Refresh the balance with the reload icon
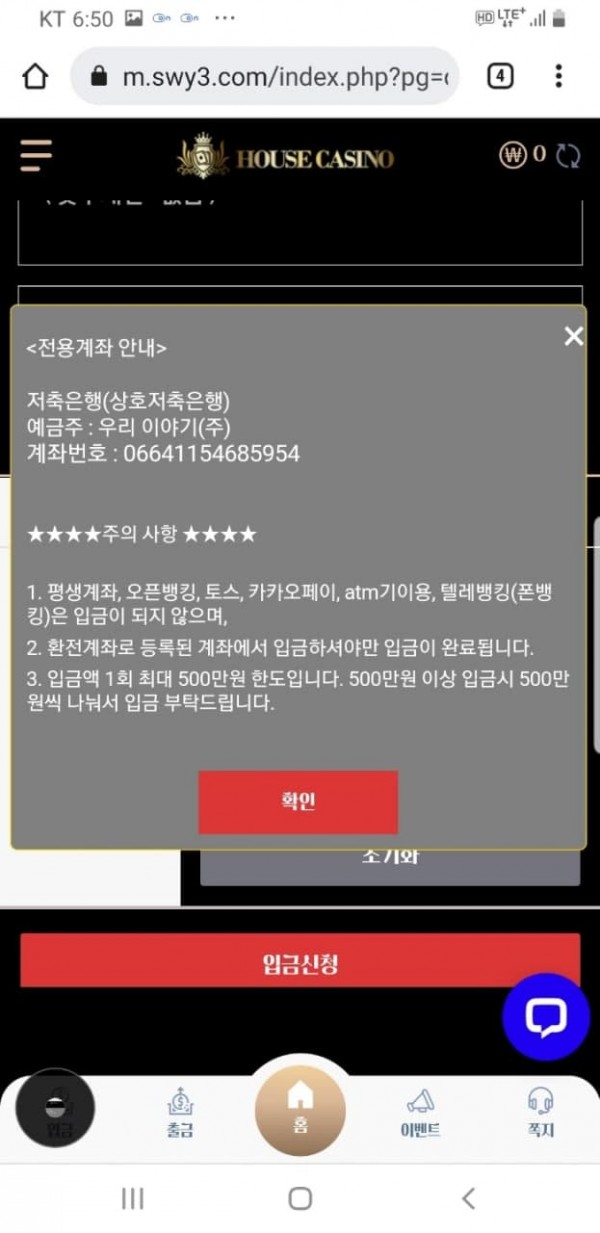The width and height of the screenshot is (600, 1233). pyautogui.click(x=568, y=155)
